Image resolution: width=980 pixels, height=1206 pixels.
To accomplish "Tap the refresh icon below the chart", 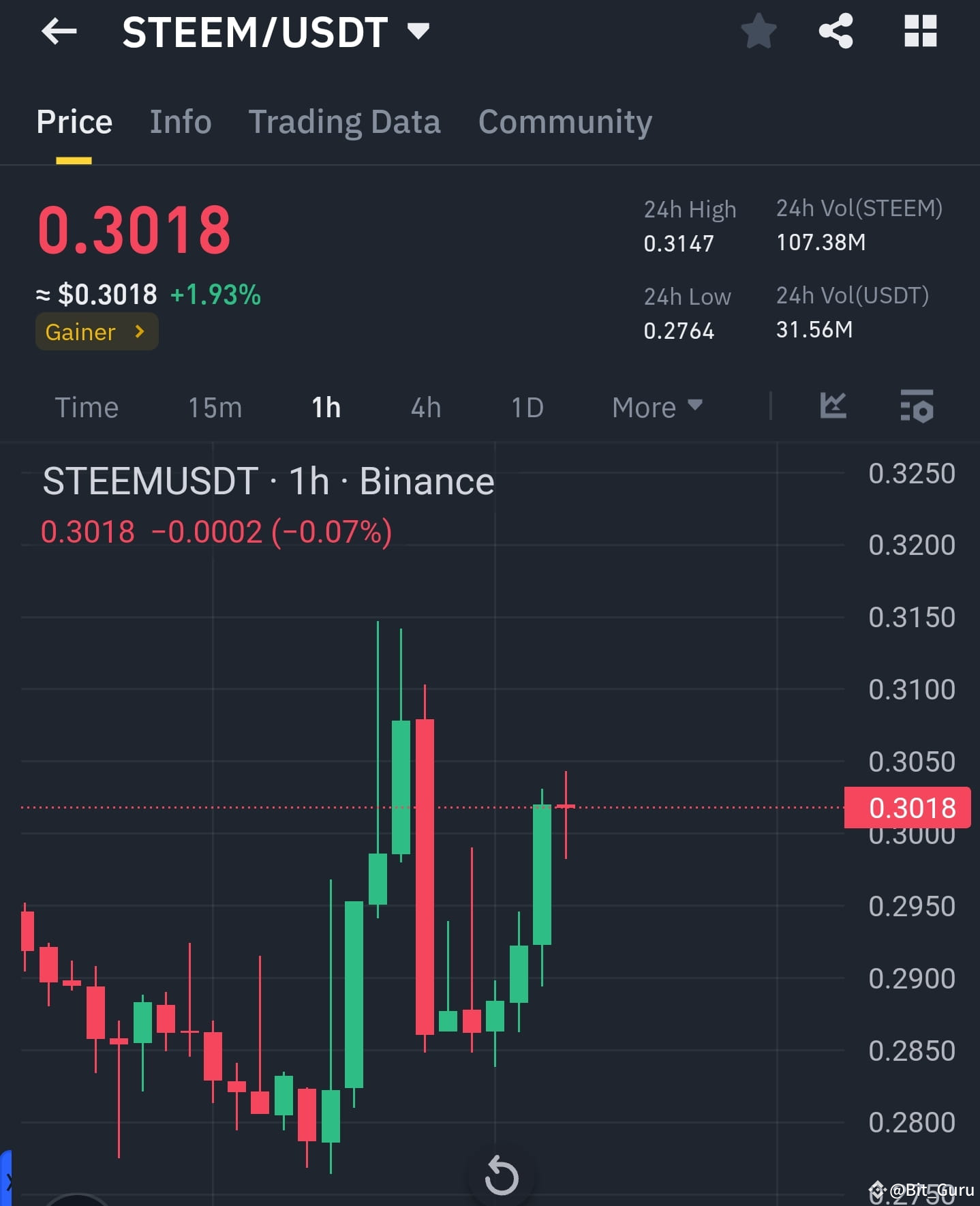I will [502, 1177].
